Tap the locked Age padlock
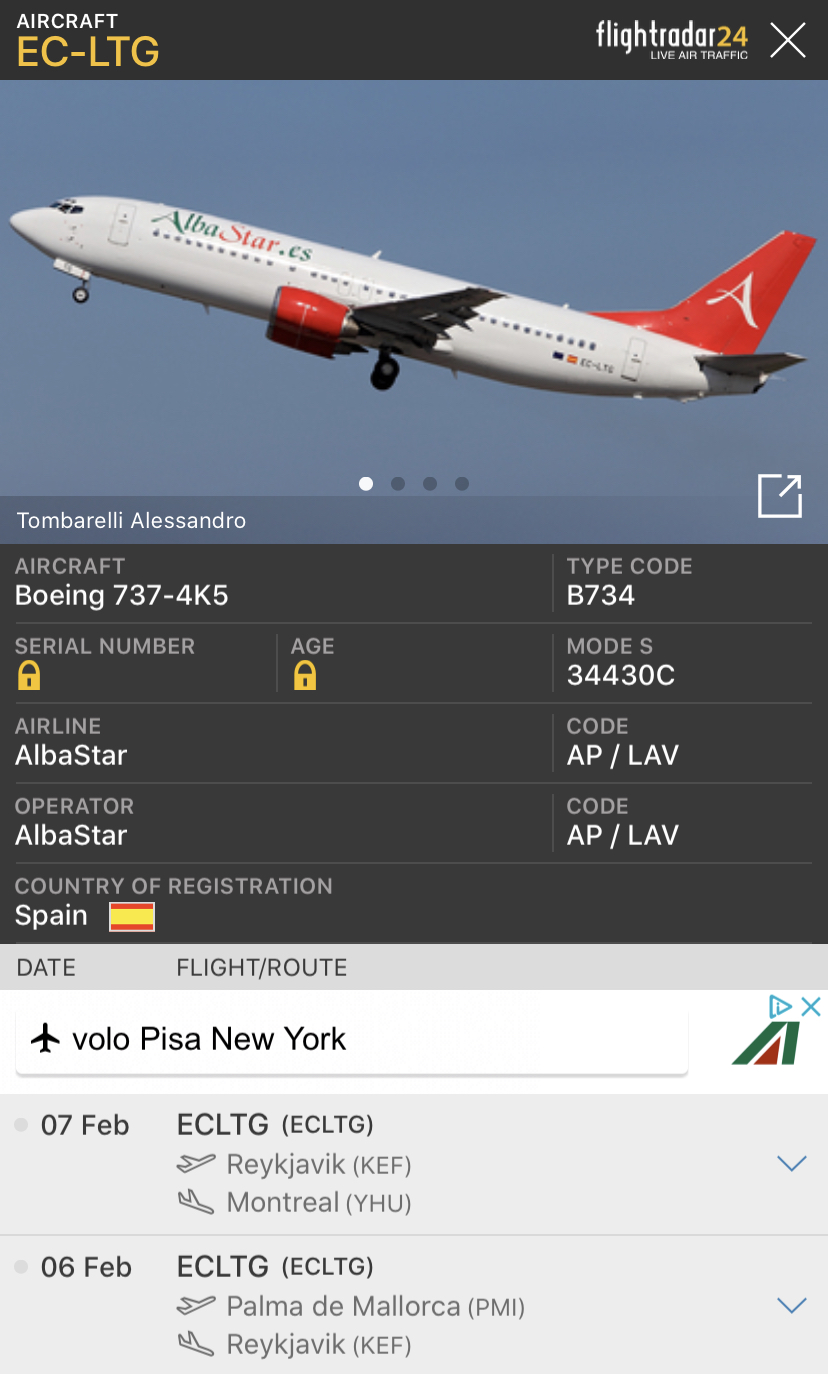This screenshot has height=1374, width=828. tap(305, 676)
